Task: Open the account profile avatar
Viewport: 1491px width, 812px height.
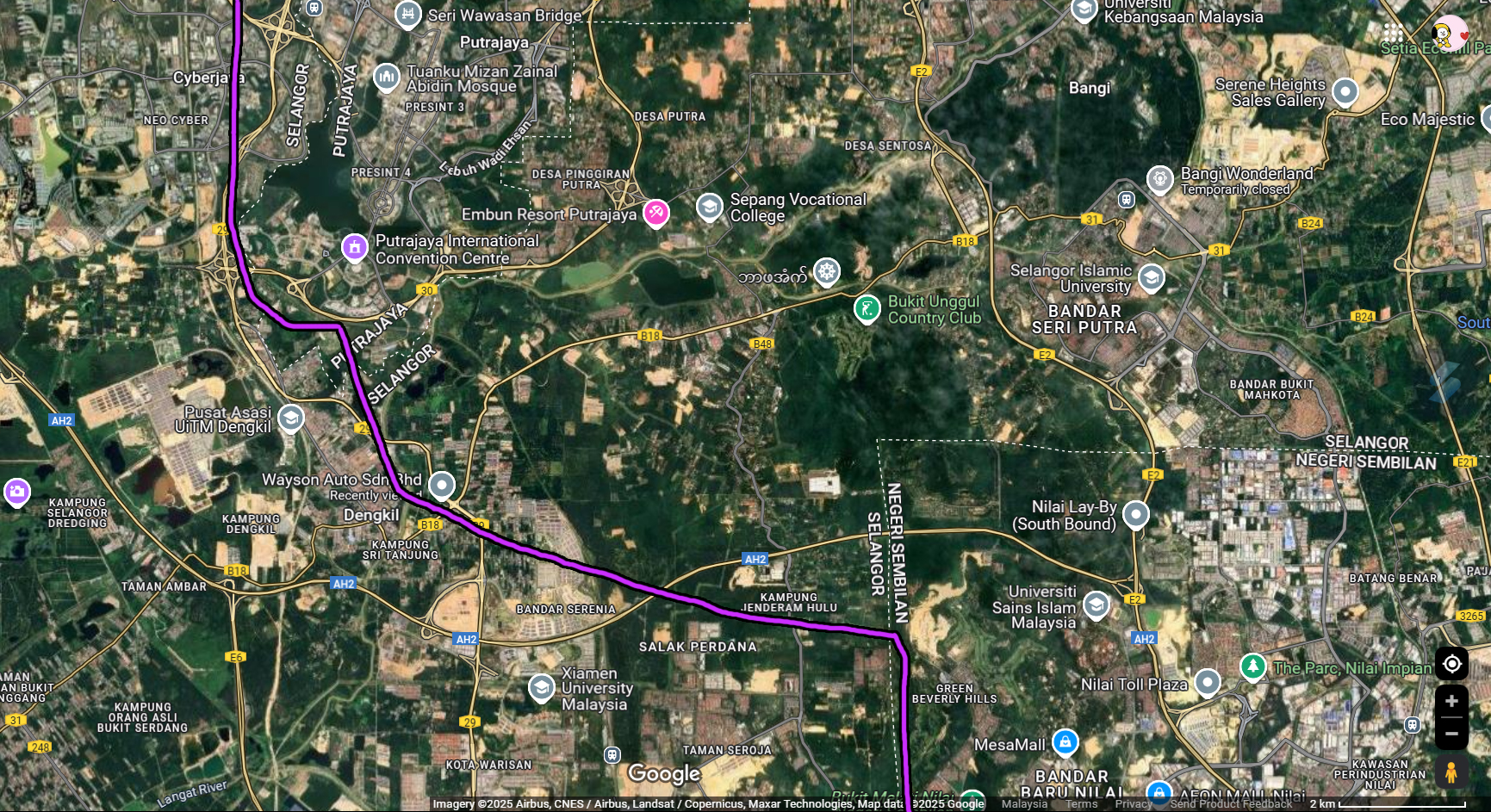Action: 1450,33
